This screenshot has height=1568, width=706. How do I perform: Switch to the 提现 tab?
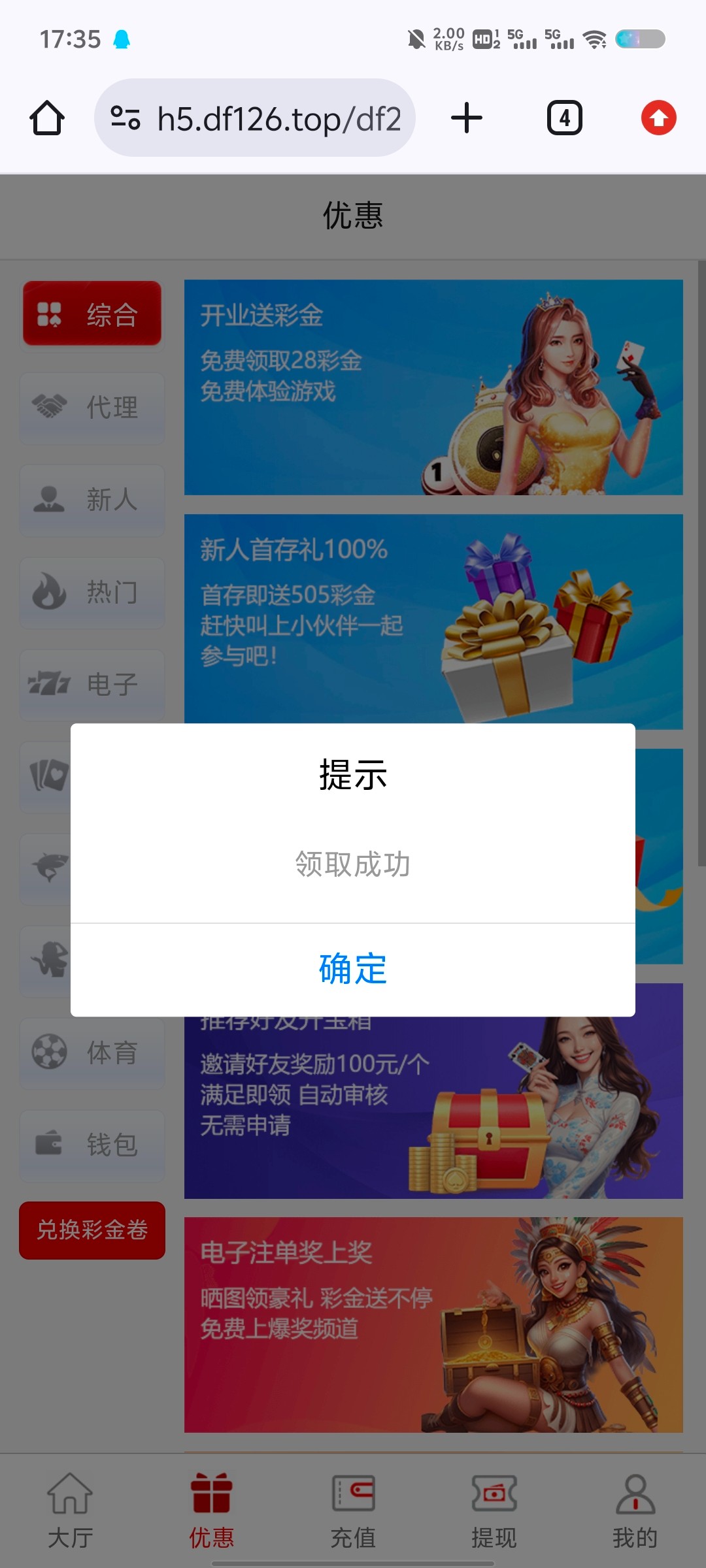click(494, 1511)
